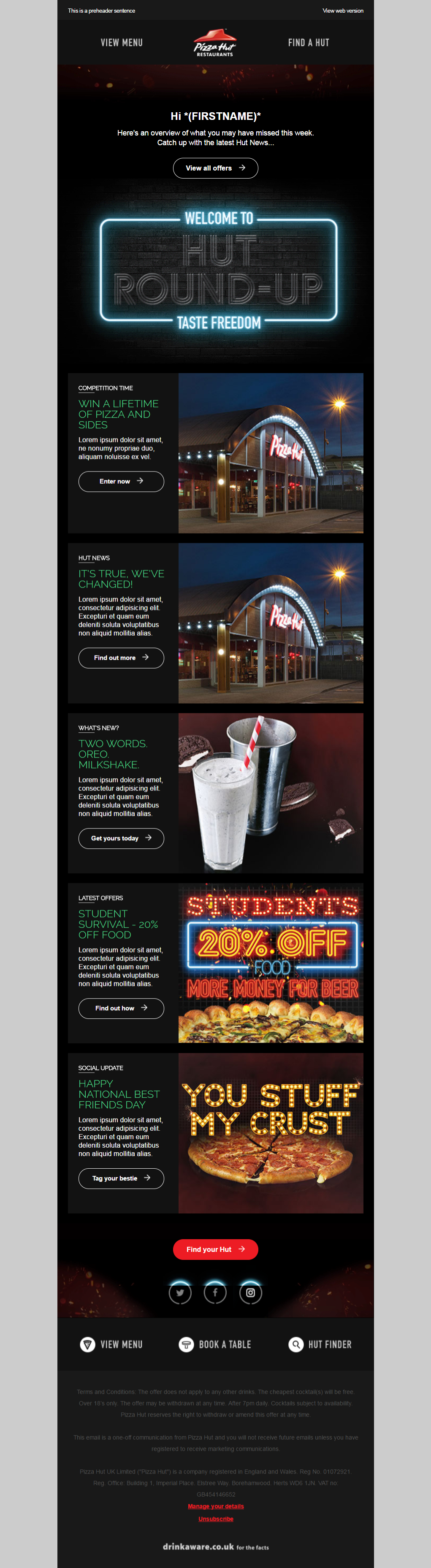Open the Facebook icon
431x1568 pixels.
[215, 1292]
